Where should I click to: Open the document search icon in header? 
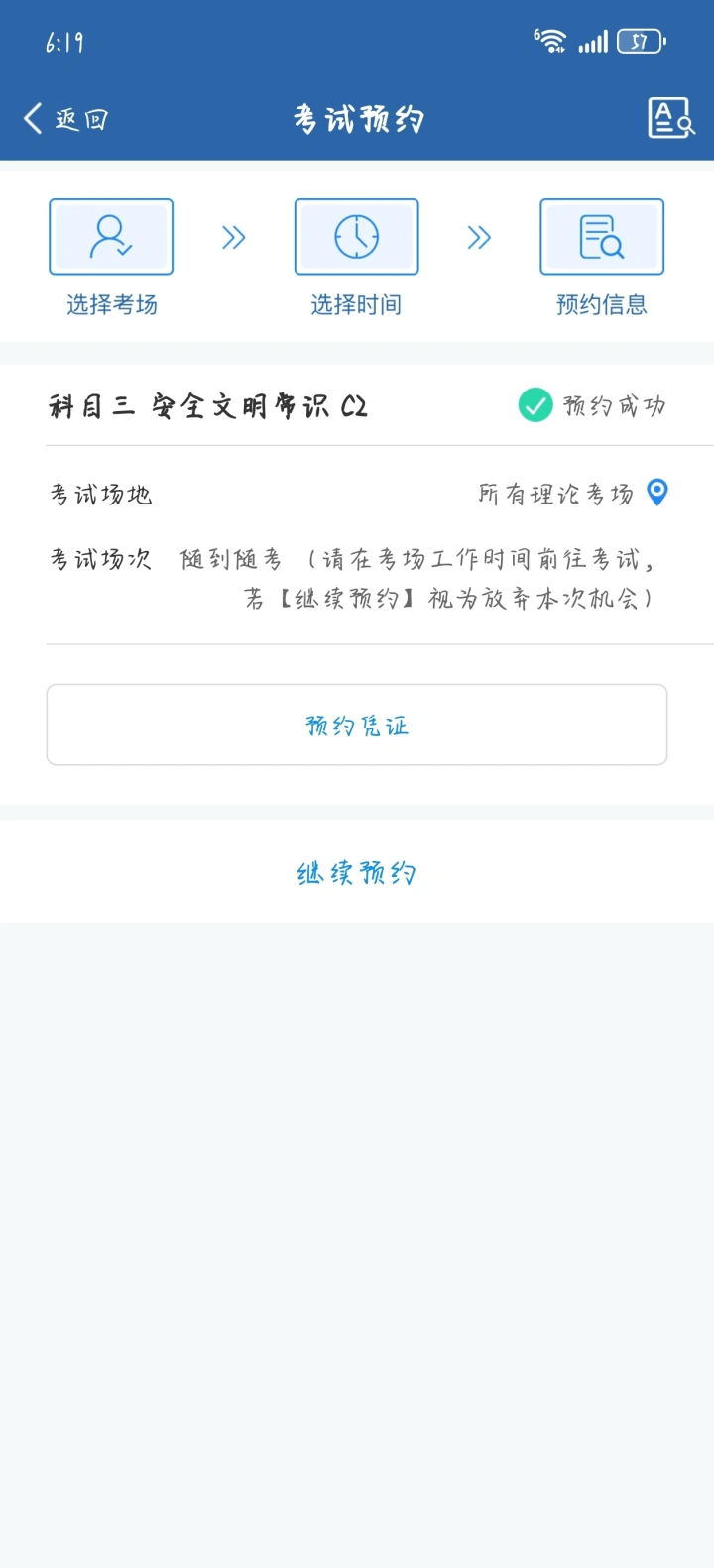(x=670, y=118)
